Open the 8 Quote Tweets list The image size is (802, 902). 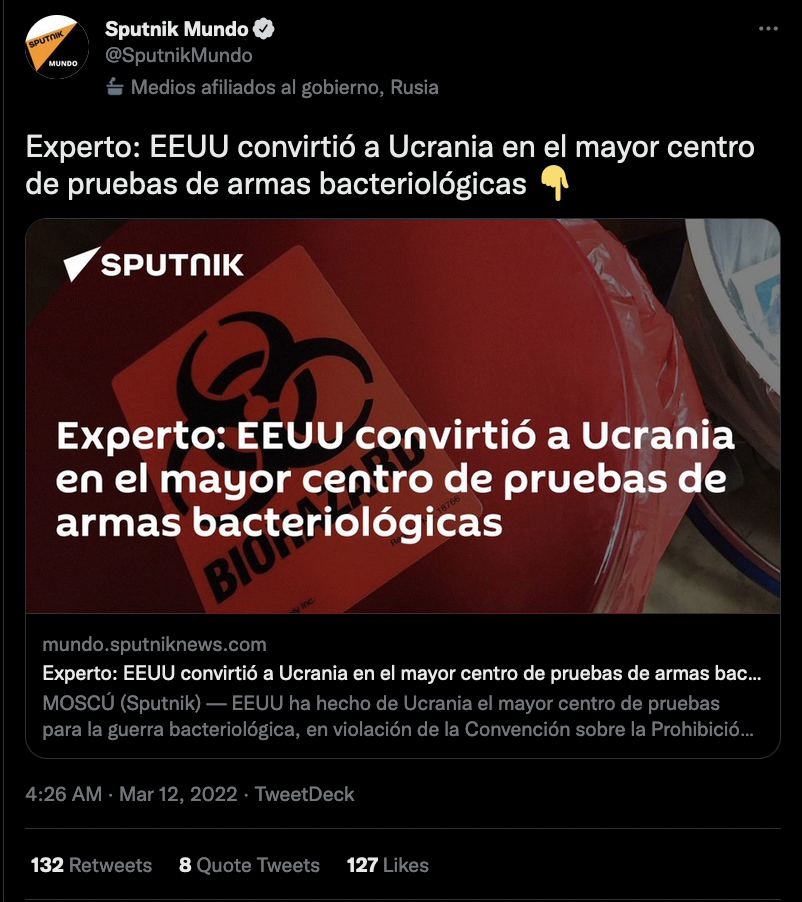tap(248, 866)
